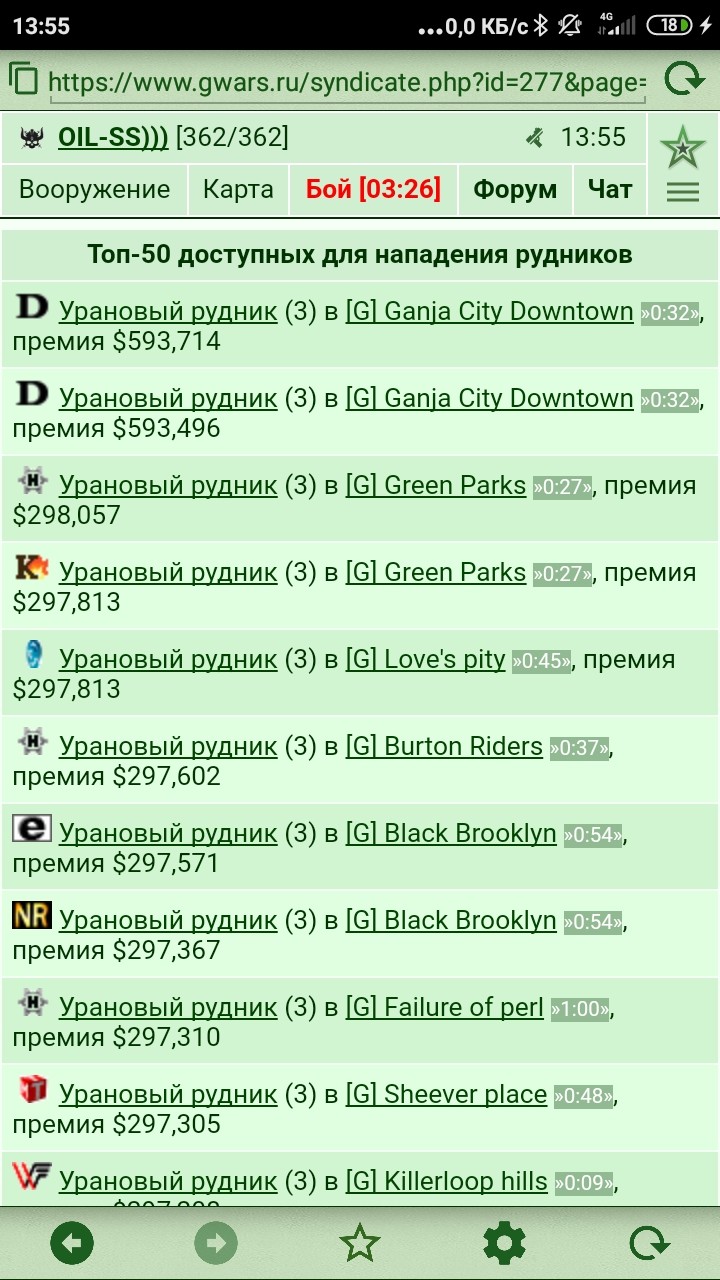The width and height of the screenshot is (720, 1280).
Task: Open the tabs icon beside the URL
Action: [x=23, y=79]
